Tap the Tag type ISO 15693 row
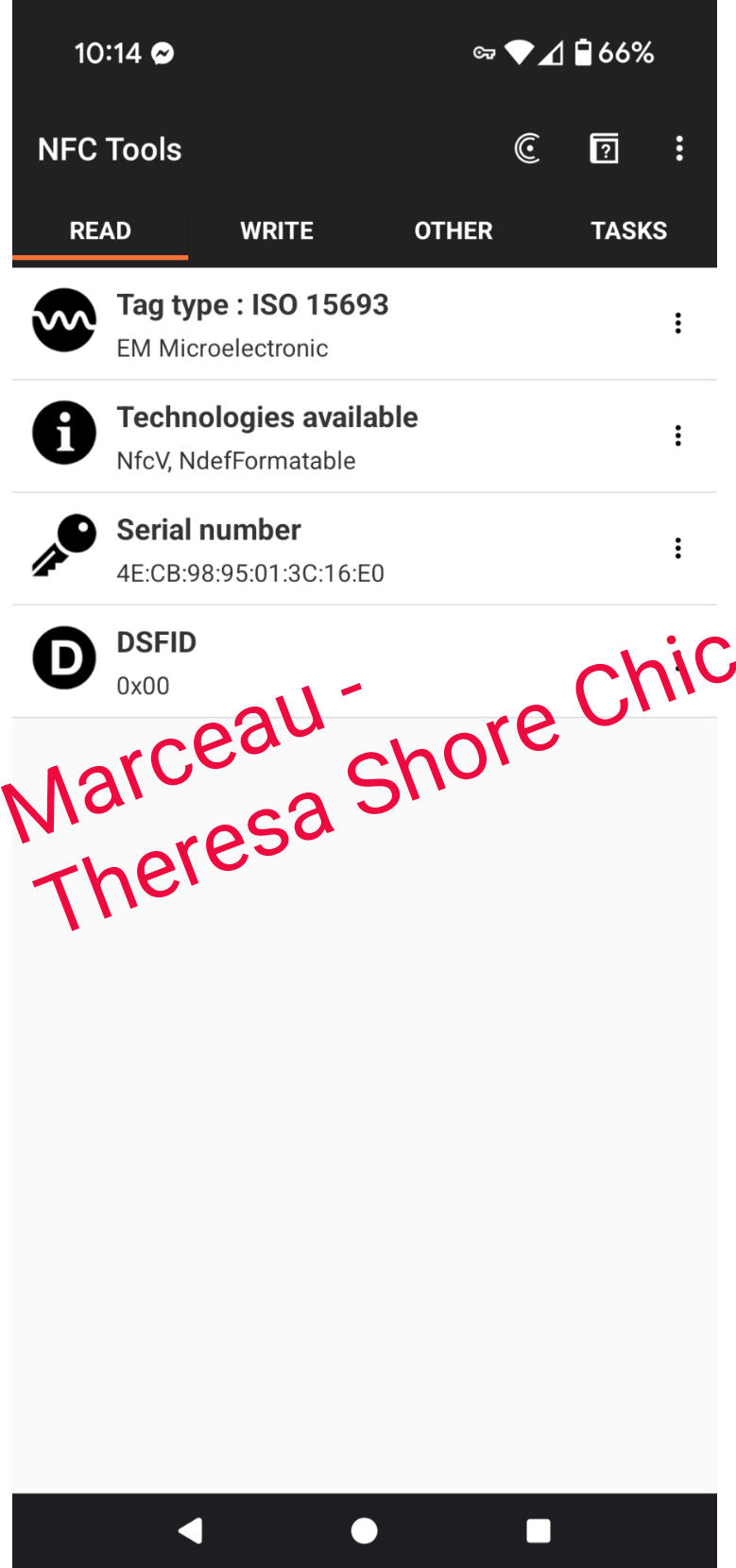Screen dimensions: 736x1568 [x=365, y=324]
